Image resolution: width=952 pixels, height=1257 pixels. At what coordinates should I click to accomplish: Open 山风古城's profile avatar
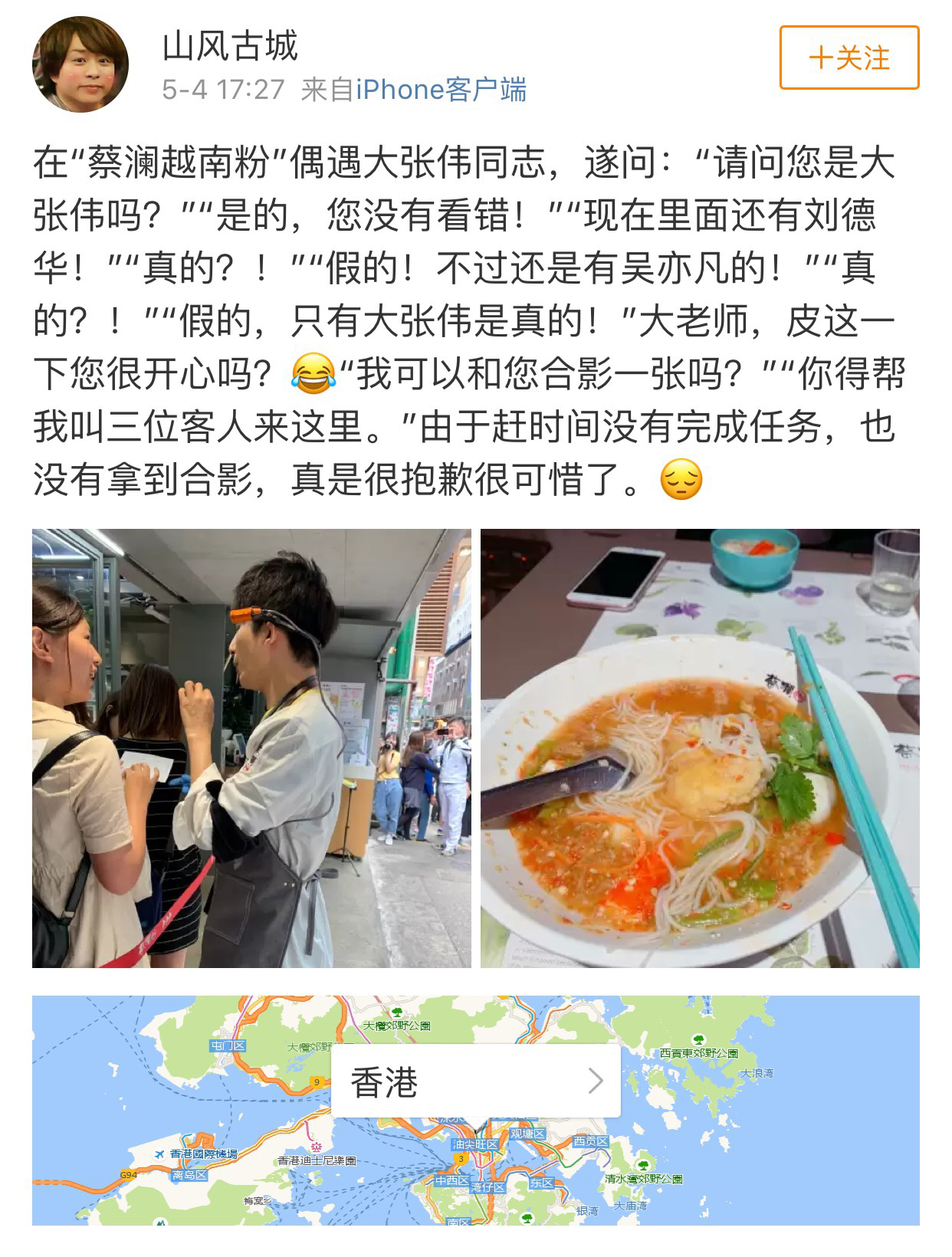[80, 64]
